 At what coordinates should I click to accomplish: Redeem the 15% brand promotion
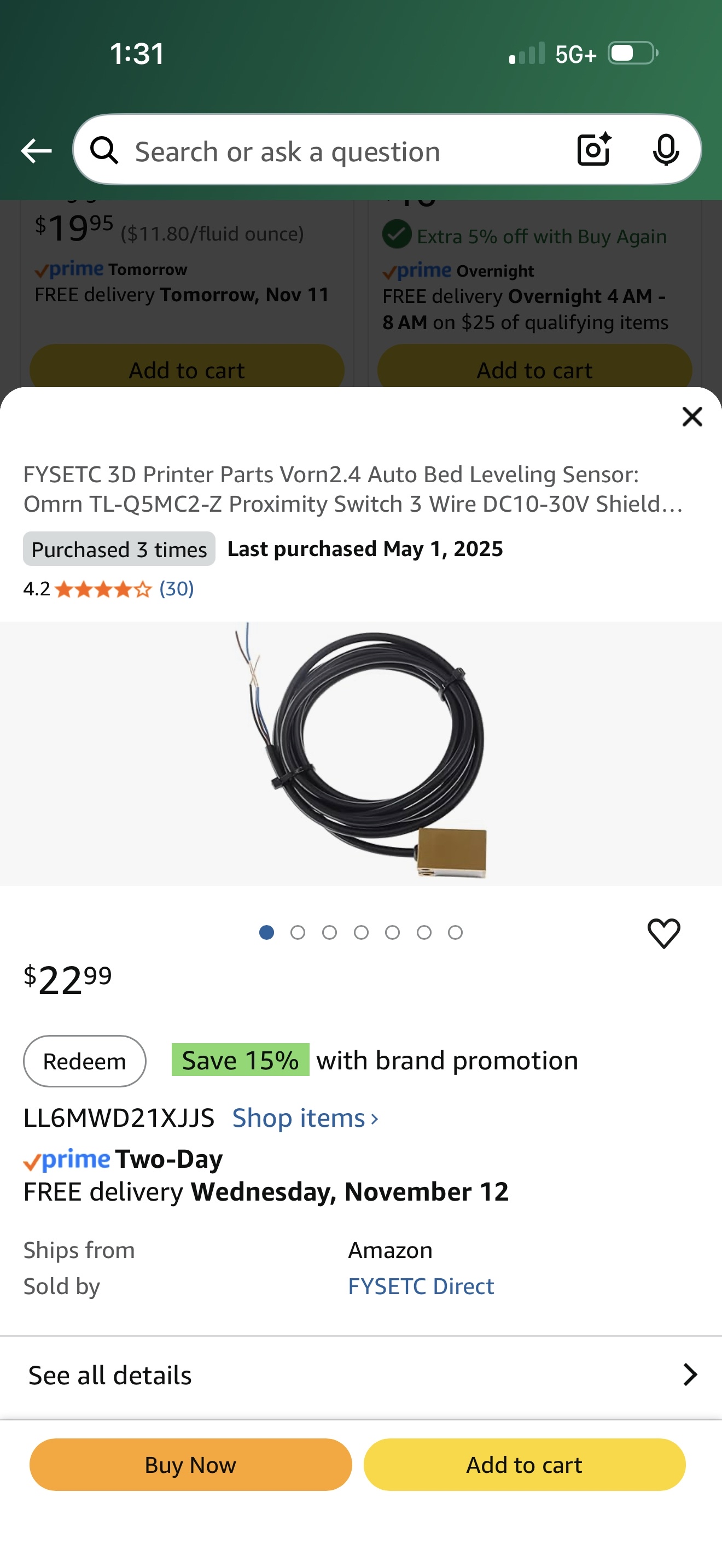84,1061
